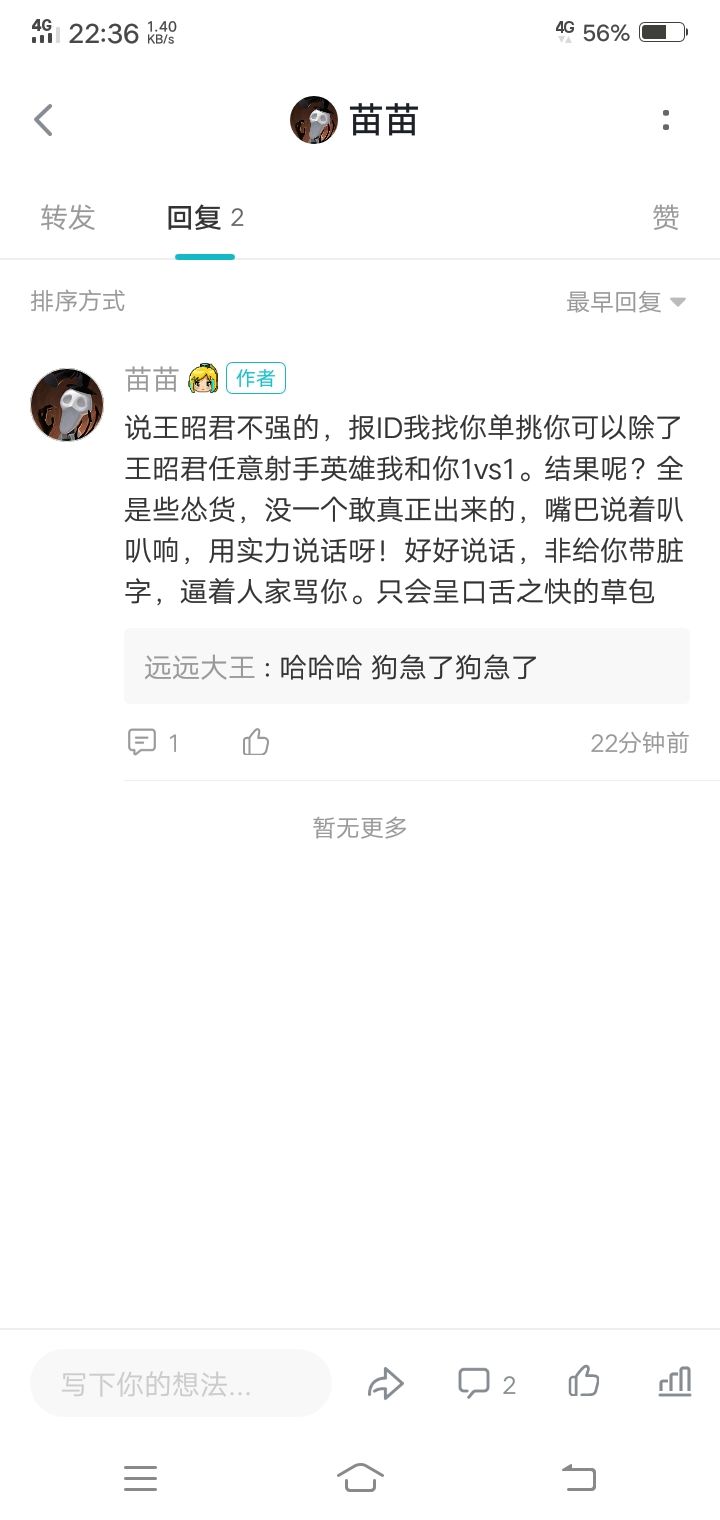The image size is (720, 1520).
Task: Open 苗苗's avatar beside the comment
Action: (67, 405)
